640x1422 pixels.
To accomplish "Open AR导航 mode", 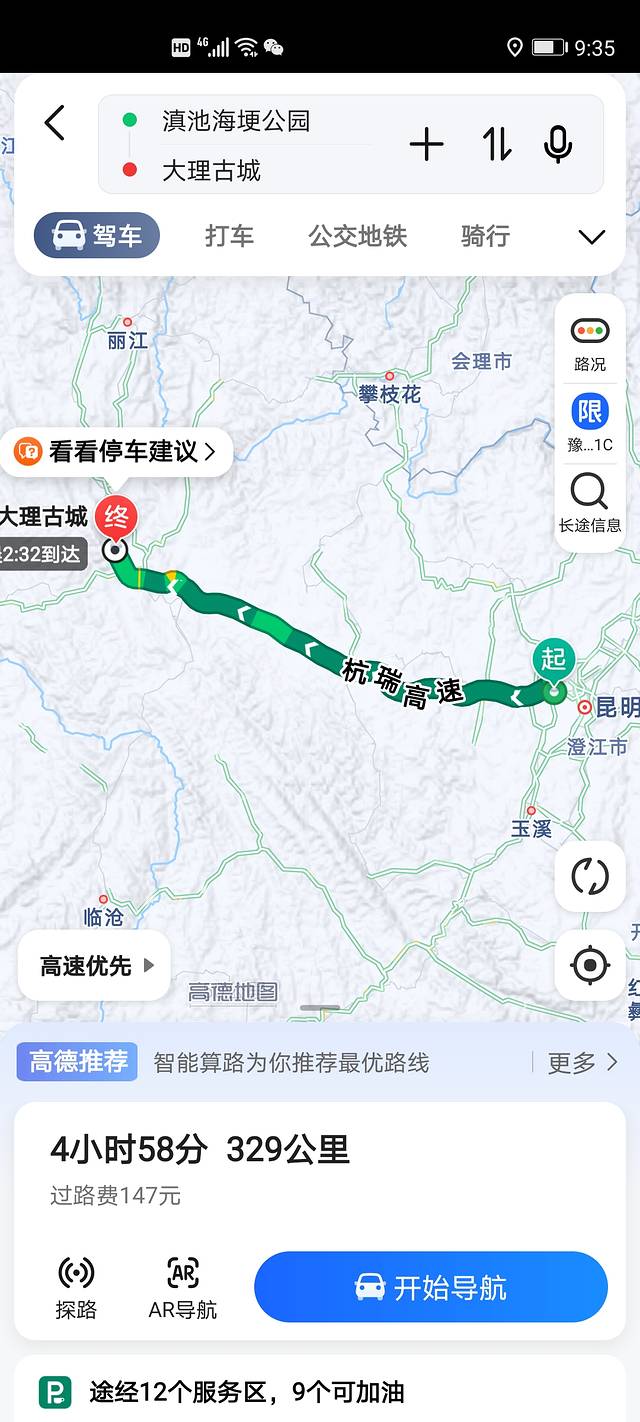I will click(183, 1287).
